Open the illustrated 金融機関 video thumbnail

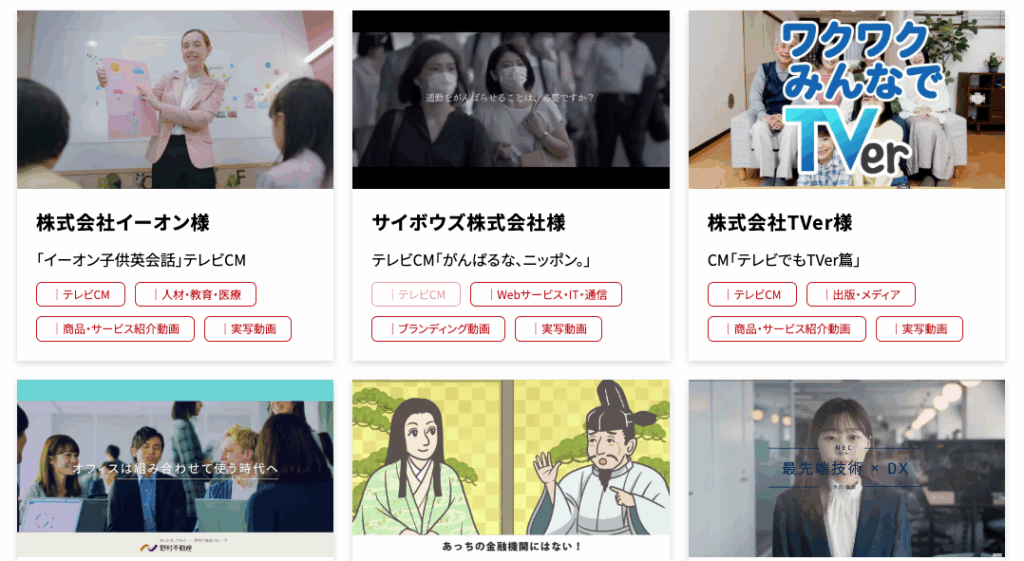[x=510, y=468]
